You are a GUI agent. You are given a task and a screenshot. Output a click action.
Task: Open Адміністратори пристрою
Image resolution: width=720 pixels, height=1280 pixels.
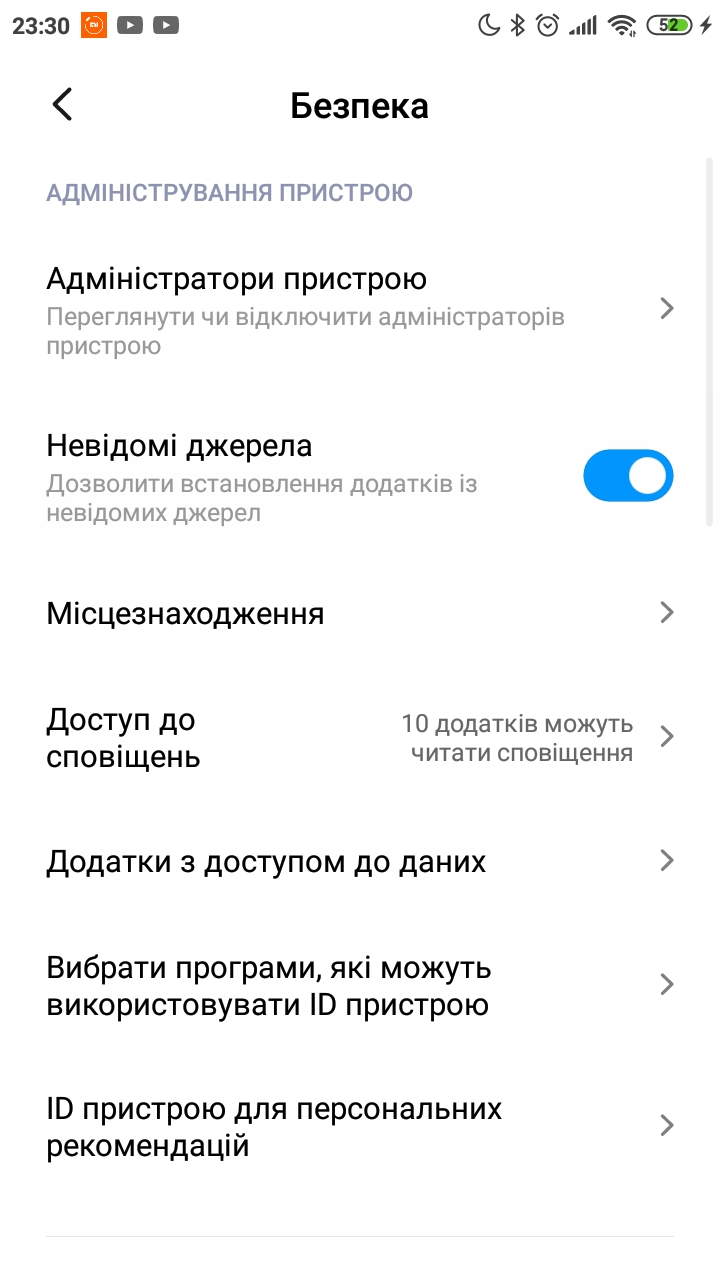click(x=360, y=310)
